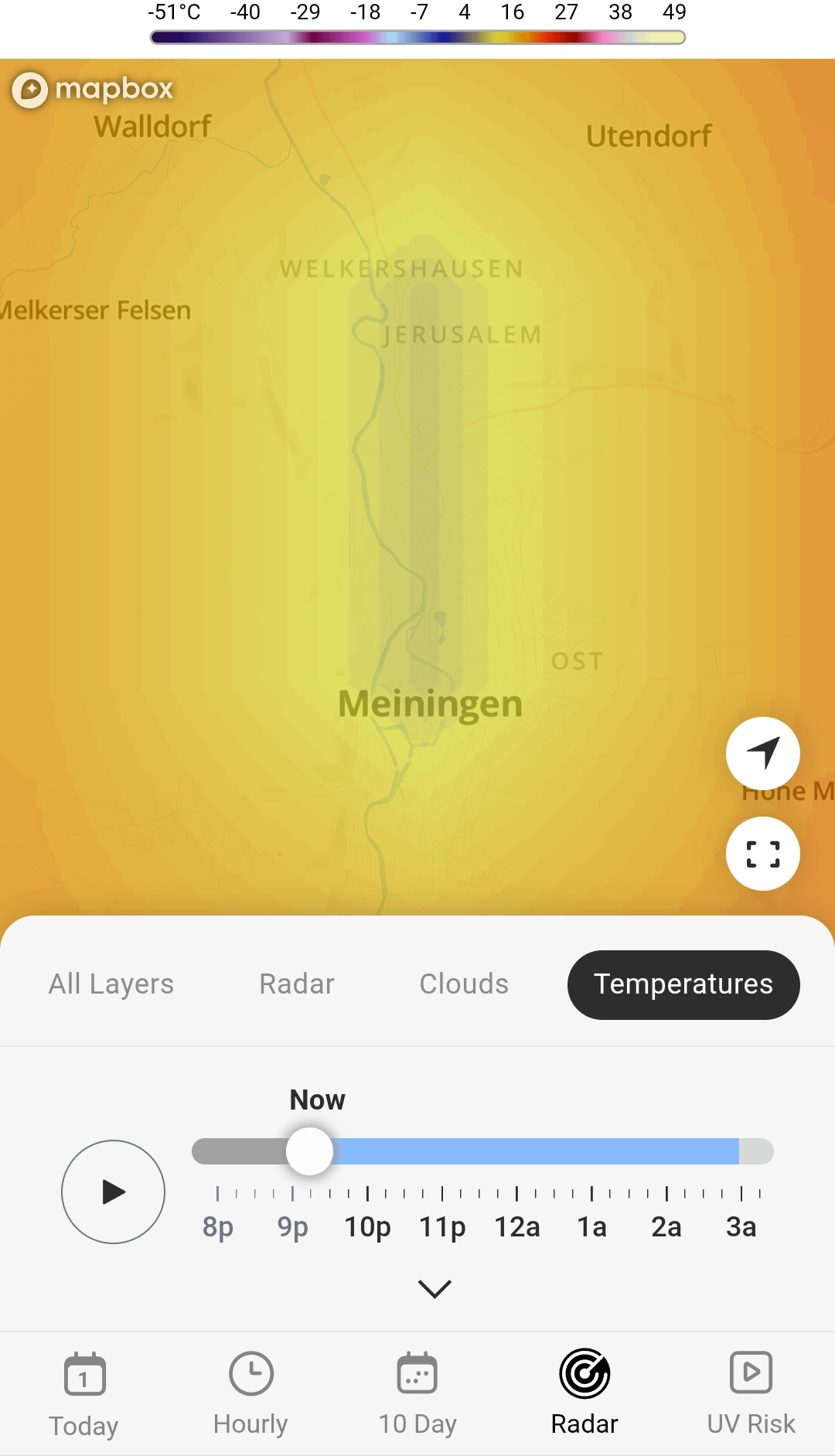Select the All Layers option
Screen dimensions: 835x1456
[x=111, y=984]
